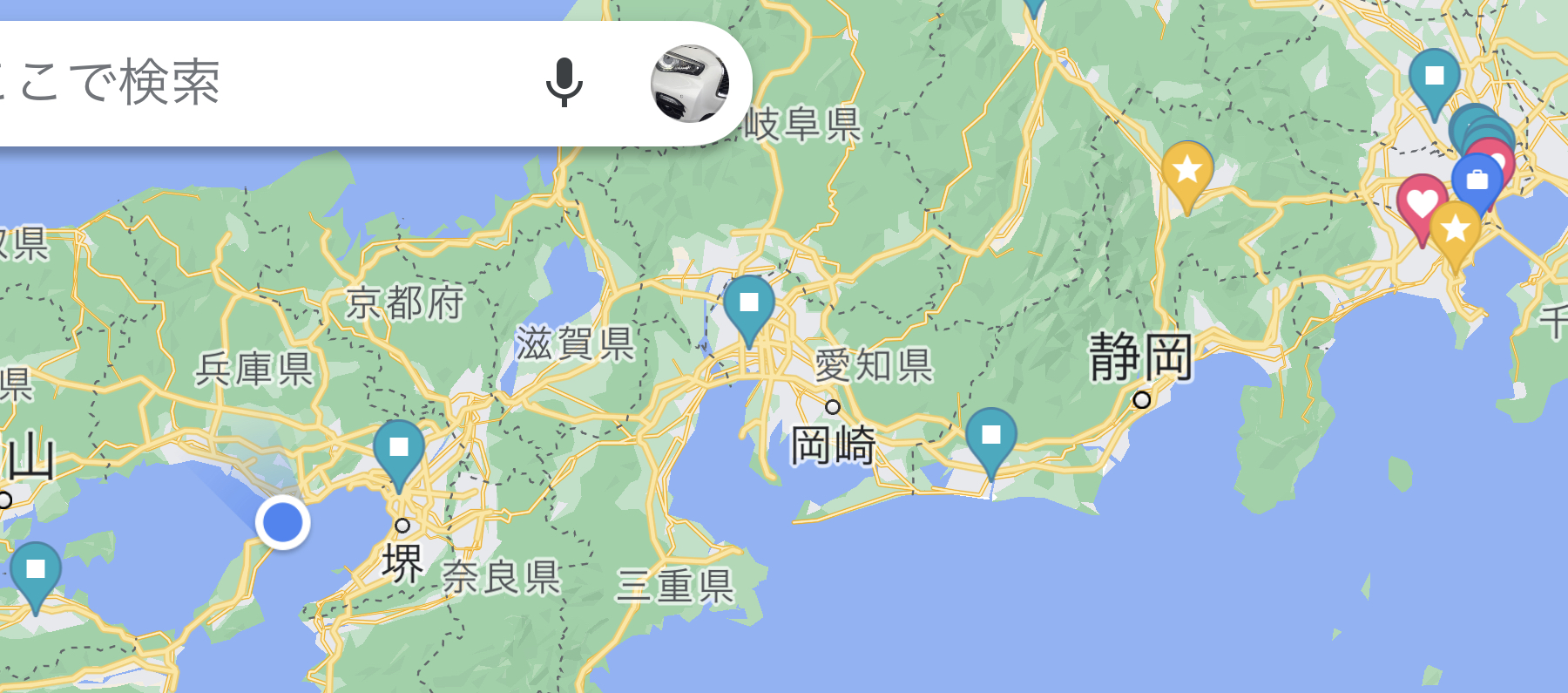
Task: Select the teal pin on the left island
Action: [x=36, y=570]
